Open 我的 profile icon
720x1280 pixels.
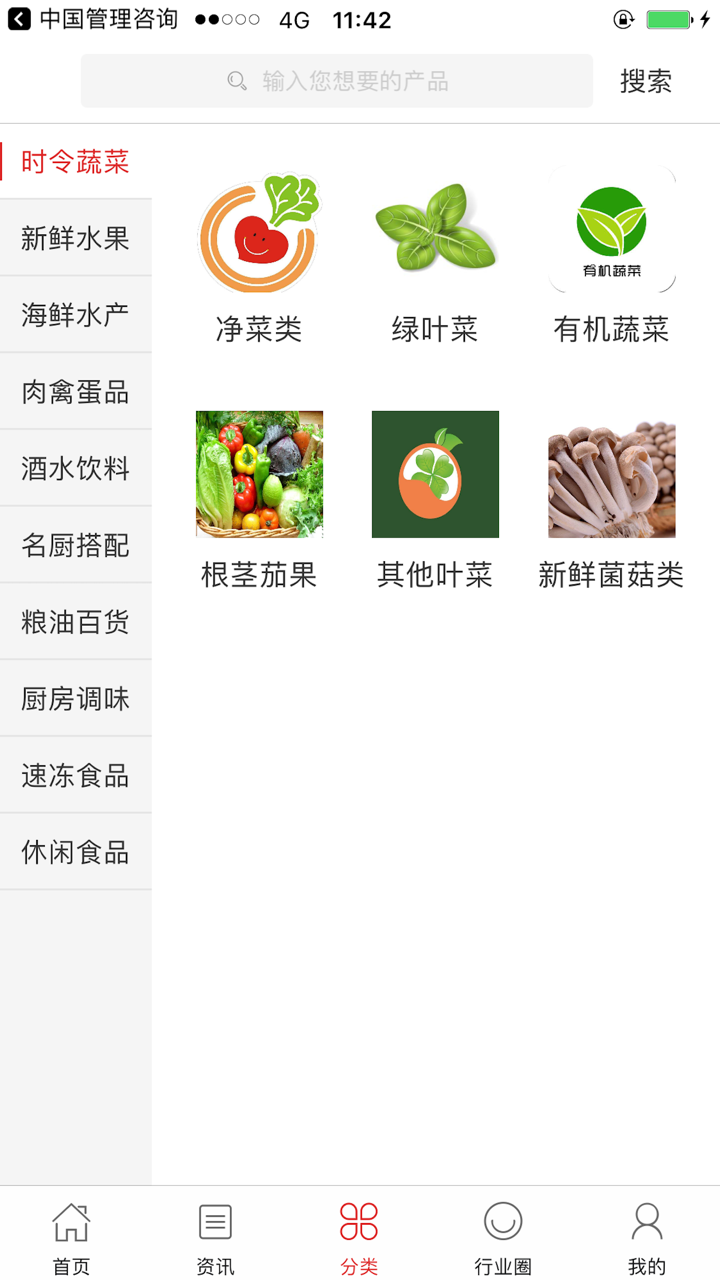tap(648, 1222)
